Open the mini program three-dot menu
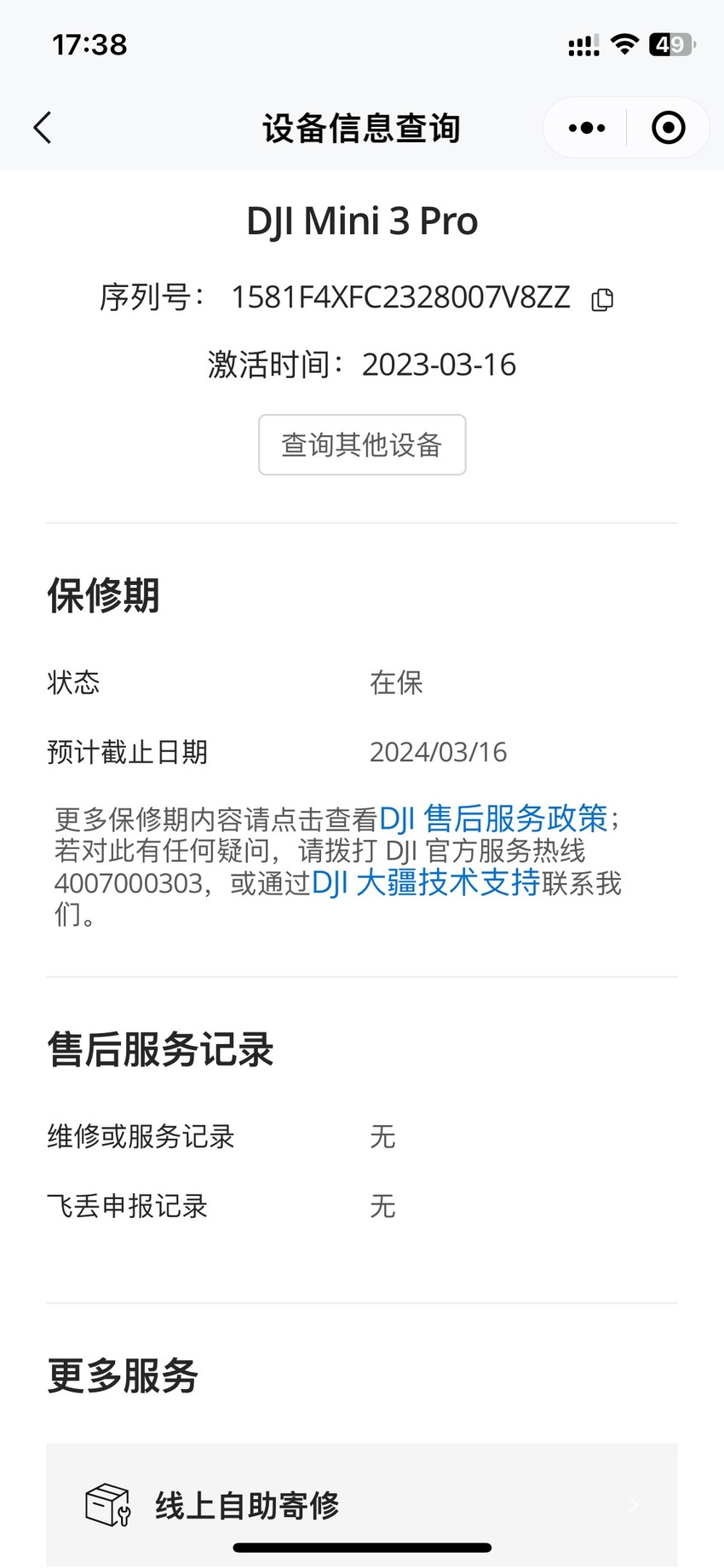 (586, 128)
